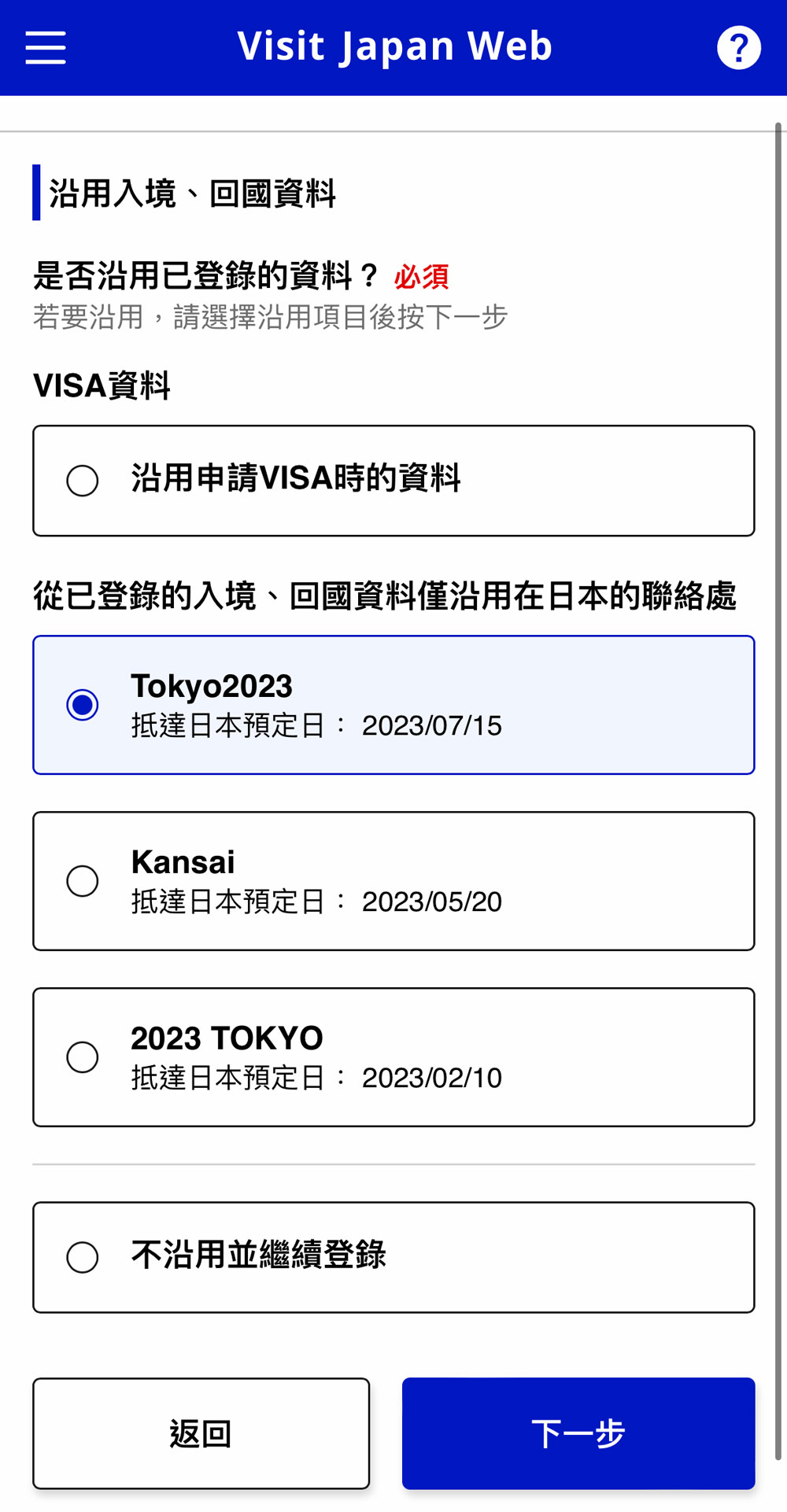Select the 沿用申請VISA時的資料 radio button

tap(82, 480)
